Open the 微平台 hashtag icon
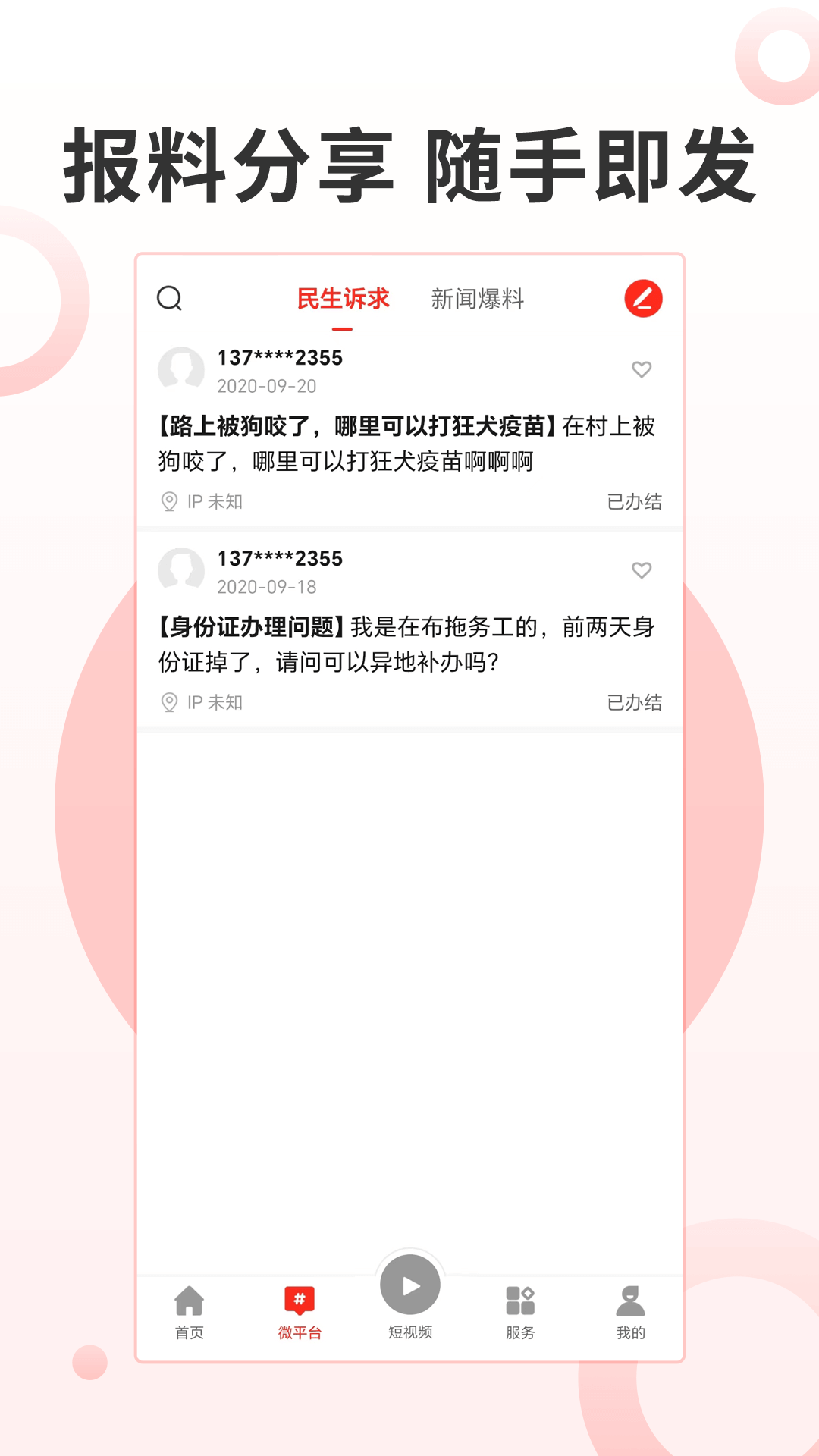This screenshot has height=1456, width=819. click(299, 1297)
